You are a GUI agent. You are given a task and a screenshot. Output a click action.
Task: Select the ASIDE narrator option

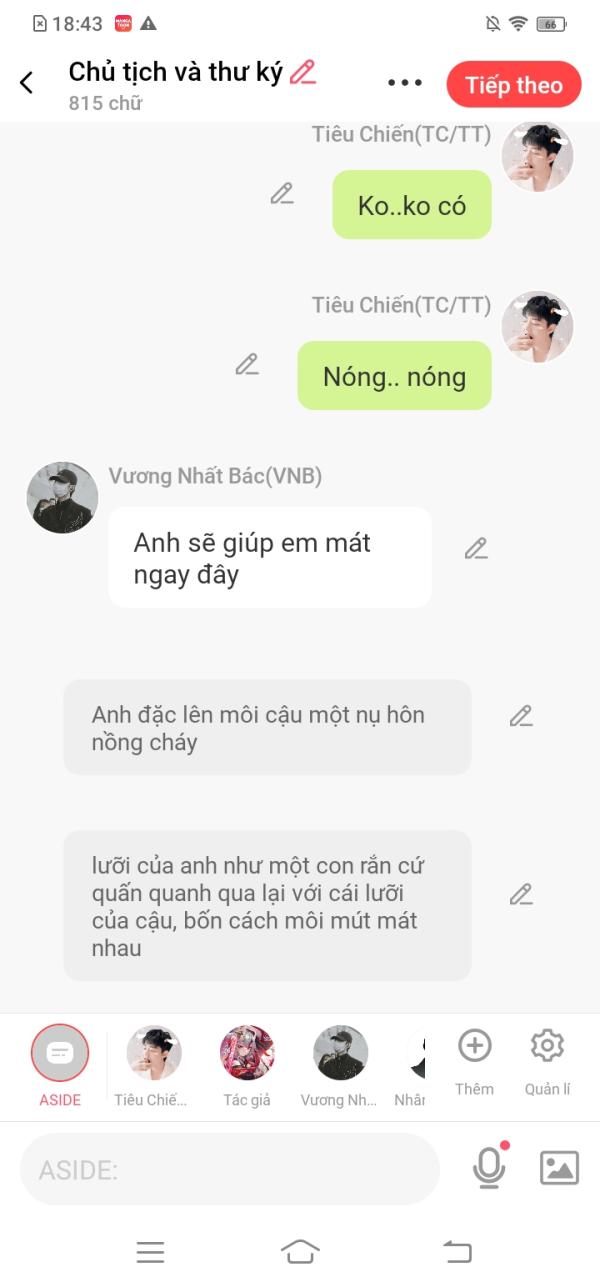click(60, 1065)
